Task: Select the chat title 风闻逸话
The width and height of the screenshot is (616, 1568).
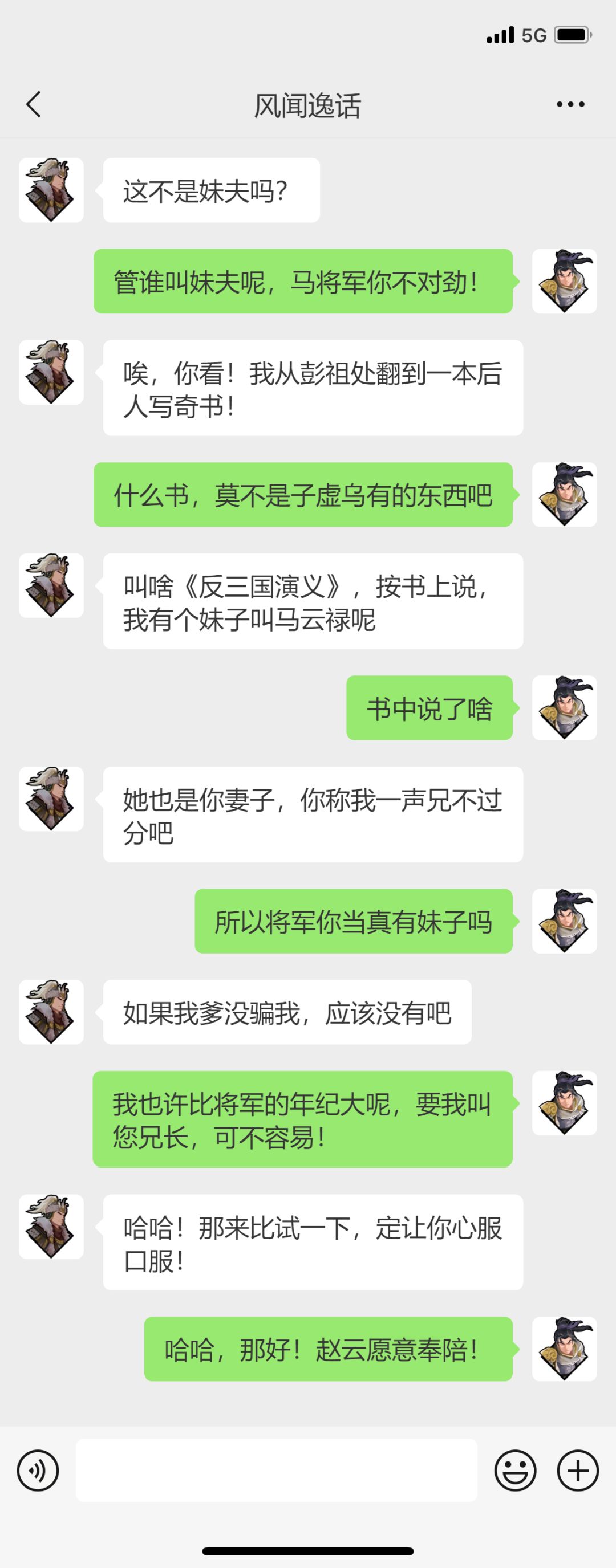Action: tap(307, 104)
